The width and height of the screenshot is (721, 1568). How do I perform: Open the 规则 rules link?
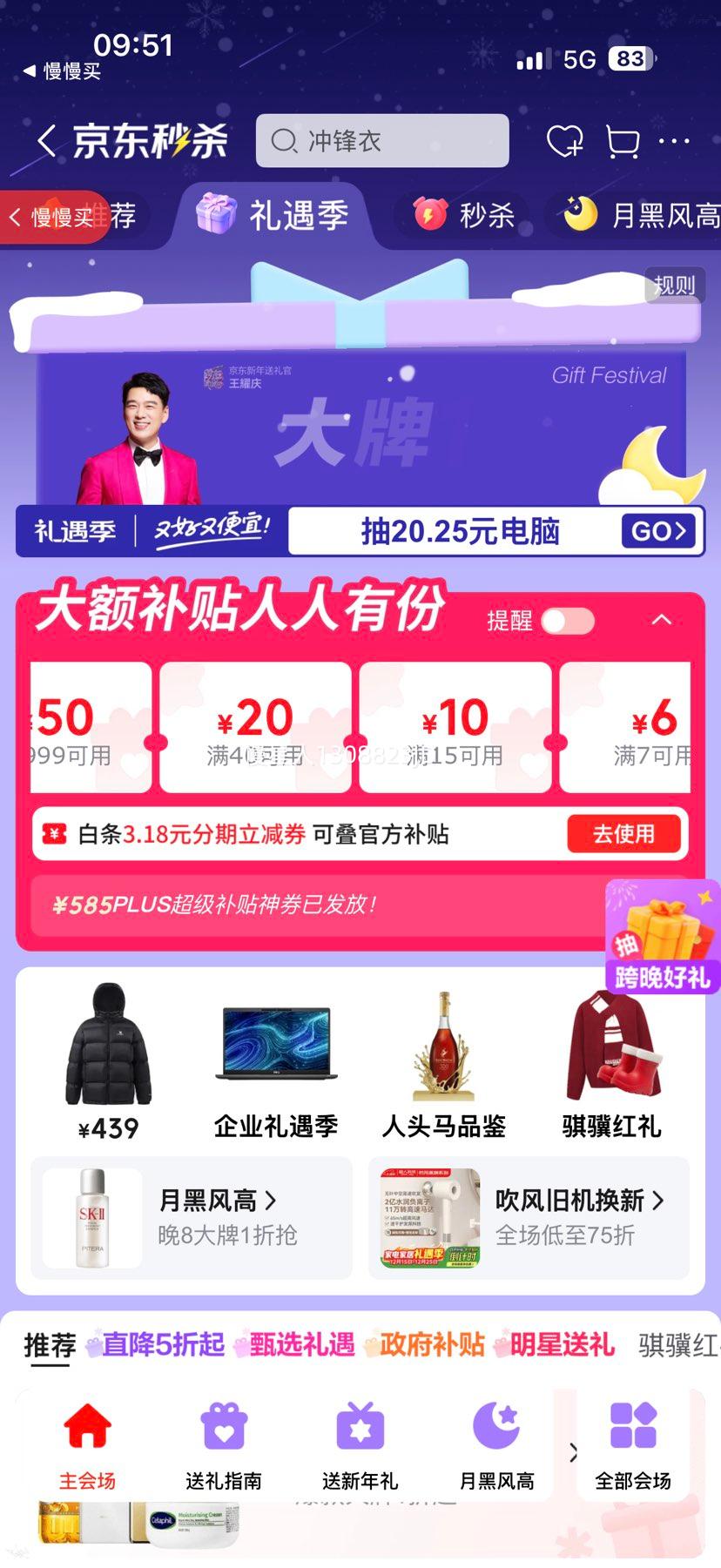pos(675,286)
